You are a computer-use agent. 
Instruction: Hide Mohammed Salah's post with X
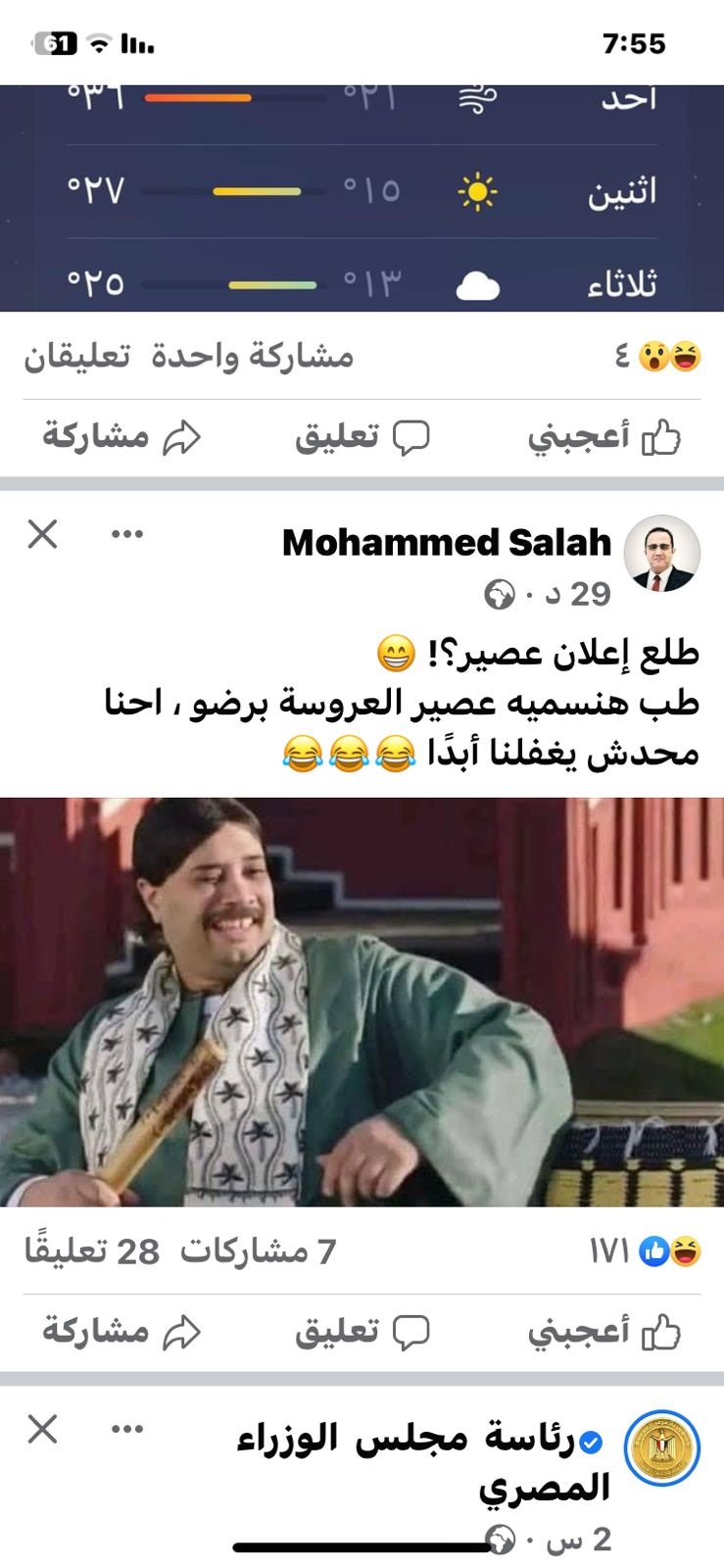pyautogui.click(x=43, y=534)
